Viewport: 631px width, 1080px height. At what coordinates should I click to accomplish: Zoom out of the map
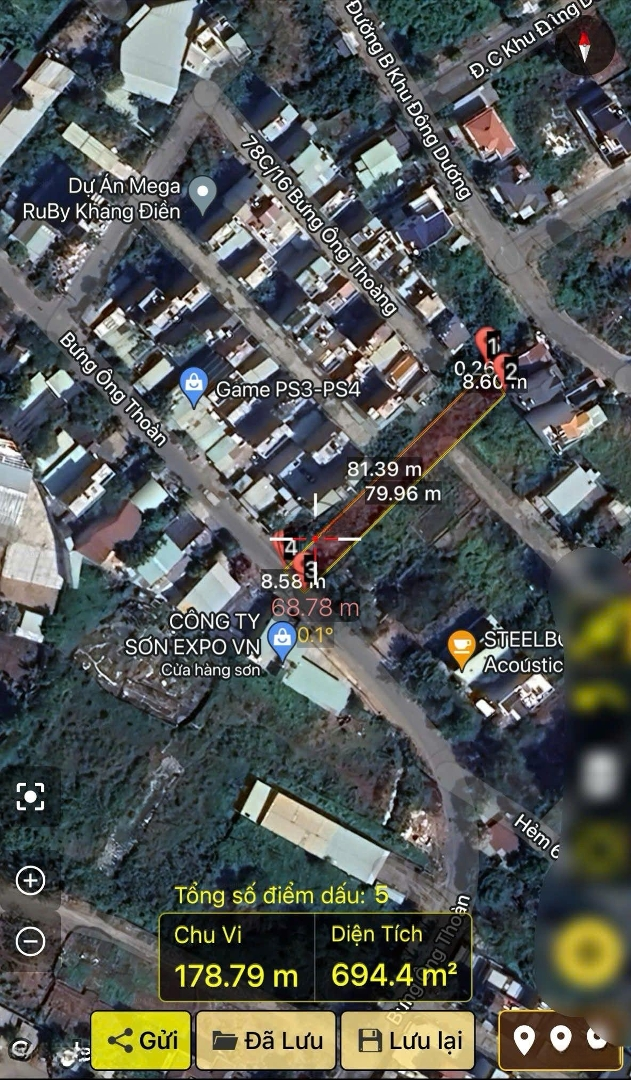coord(30,942)
